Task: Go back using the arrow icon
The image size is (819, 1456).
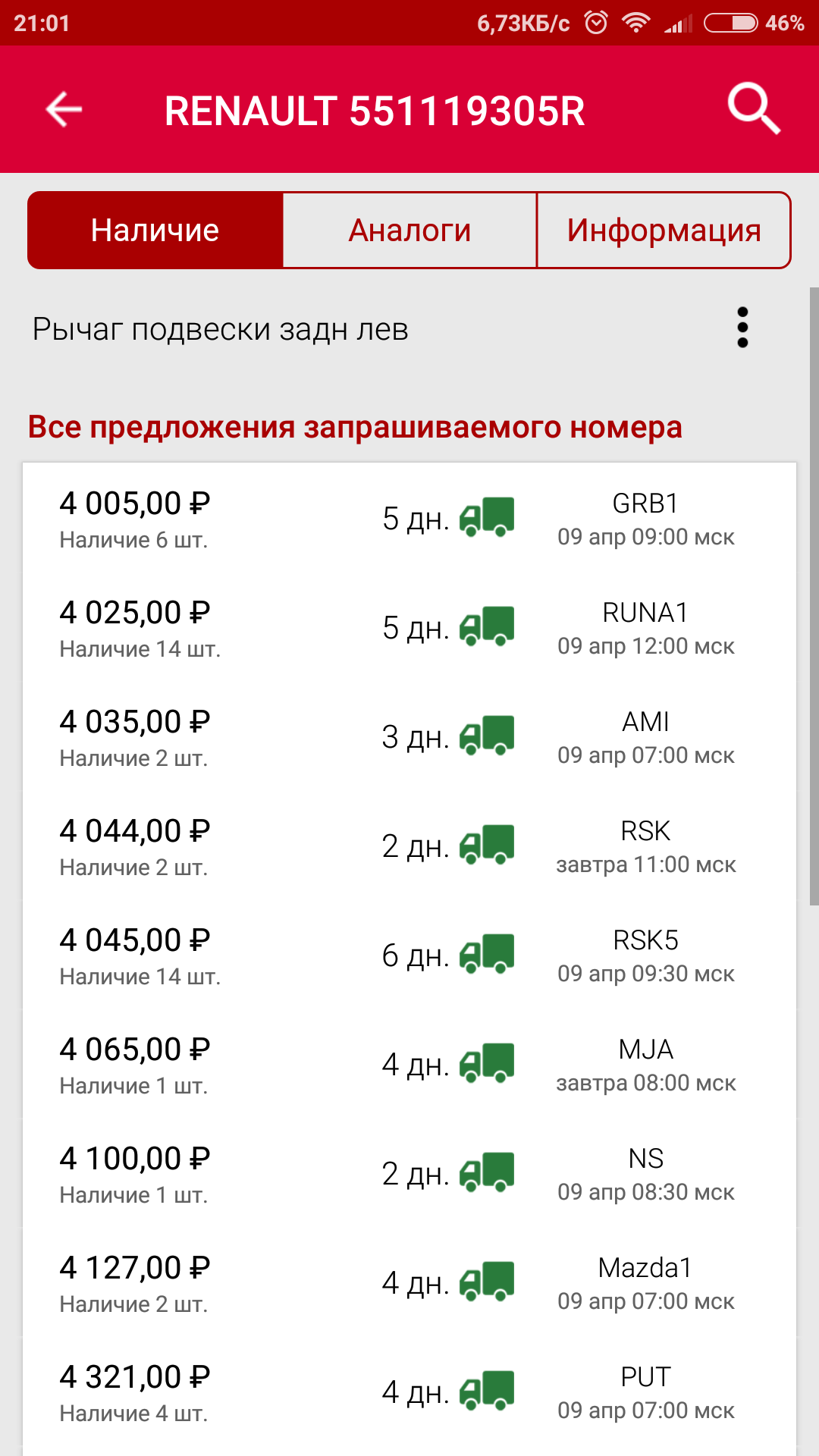Action: [x=64, y=110]
